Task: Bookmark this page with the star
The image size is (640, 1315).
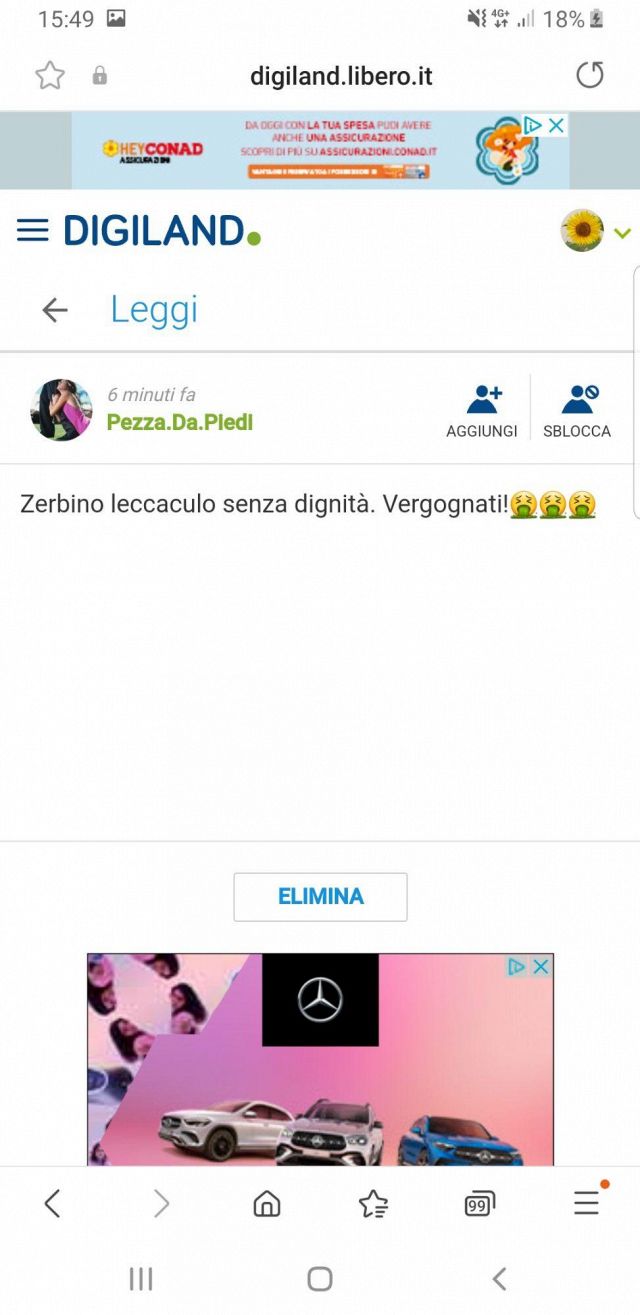Action: (x=50, y=75)
